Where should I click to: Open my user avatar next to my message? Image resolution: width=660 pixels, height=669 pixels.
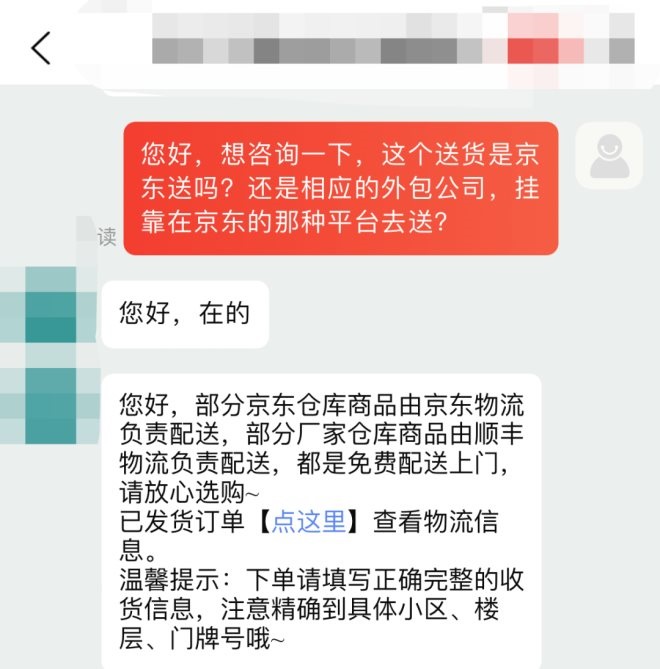pyautogui.click(x=608, y=157)
